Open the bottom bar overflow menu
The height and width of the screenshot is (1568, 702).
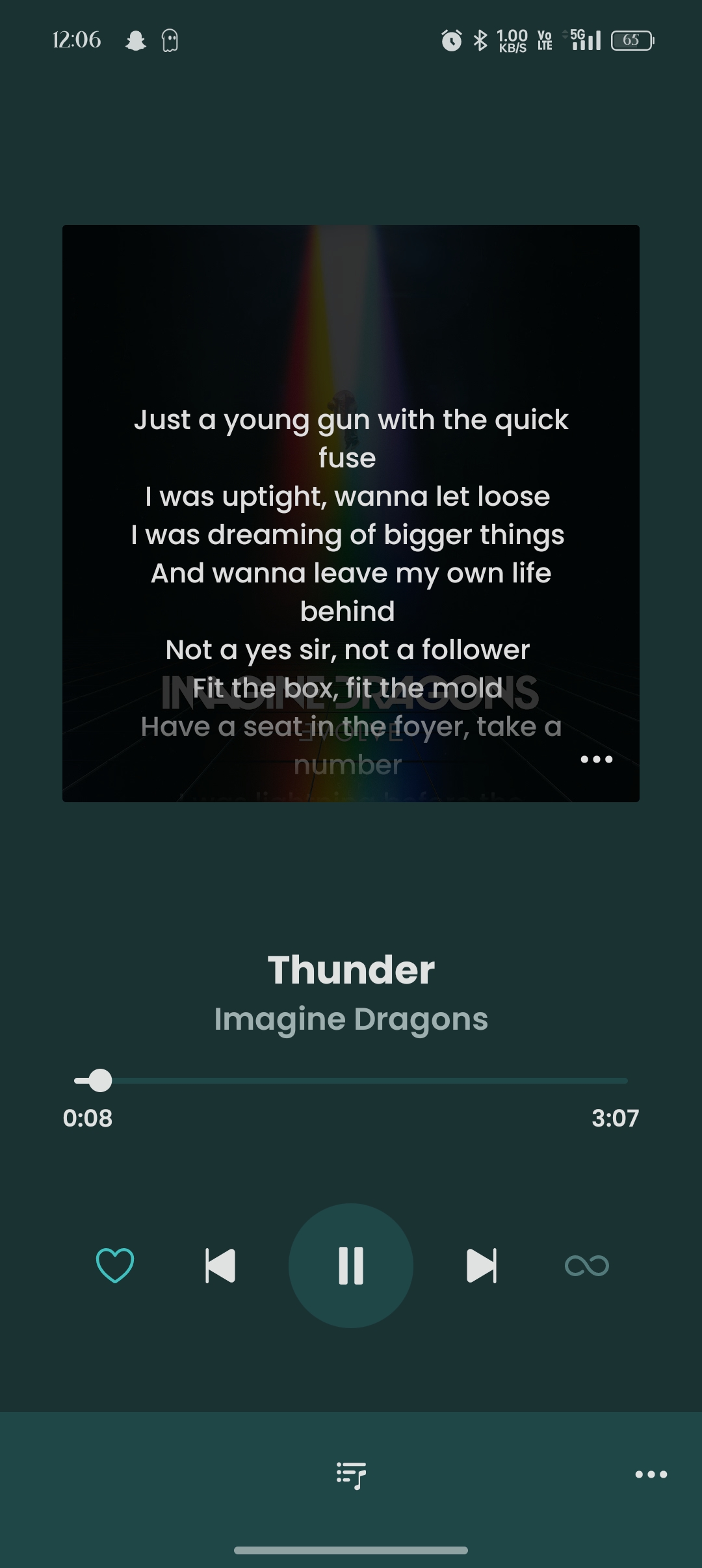[x=651, y=1474]
